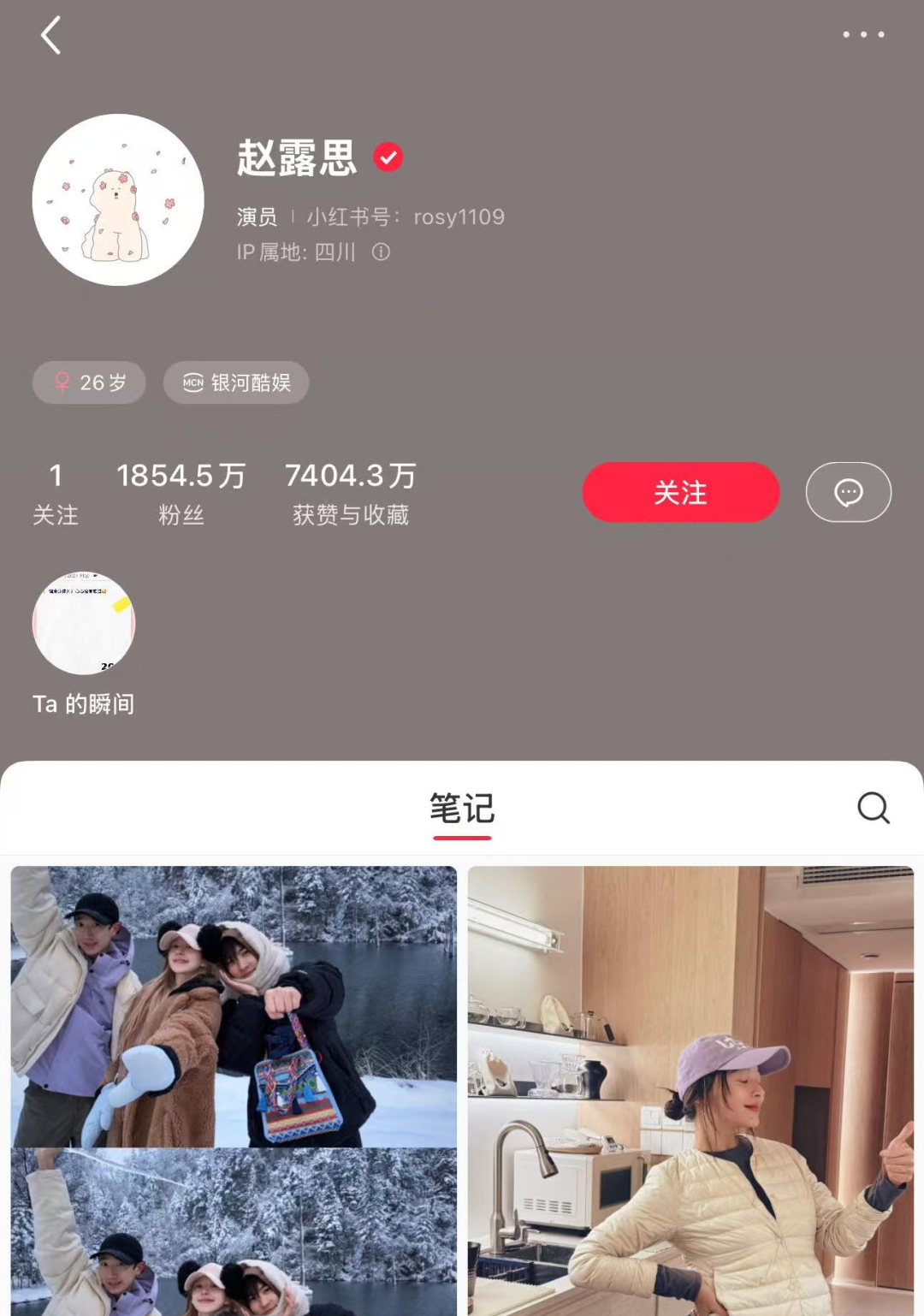Open the message chat bubble button

click(x=848, y=492)
